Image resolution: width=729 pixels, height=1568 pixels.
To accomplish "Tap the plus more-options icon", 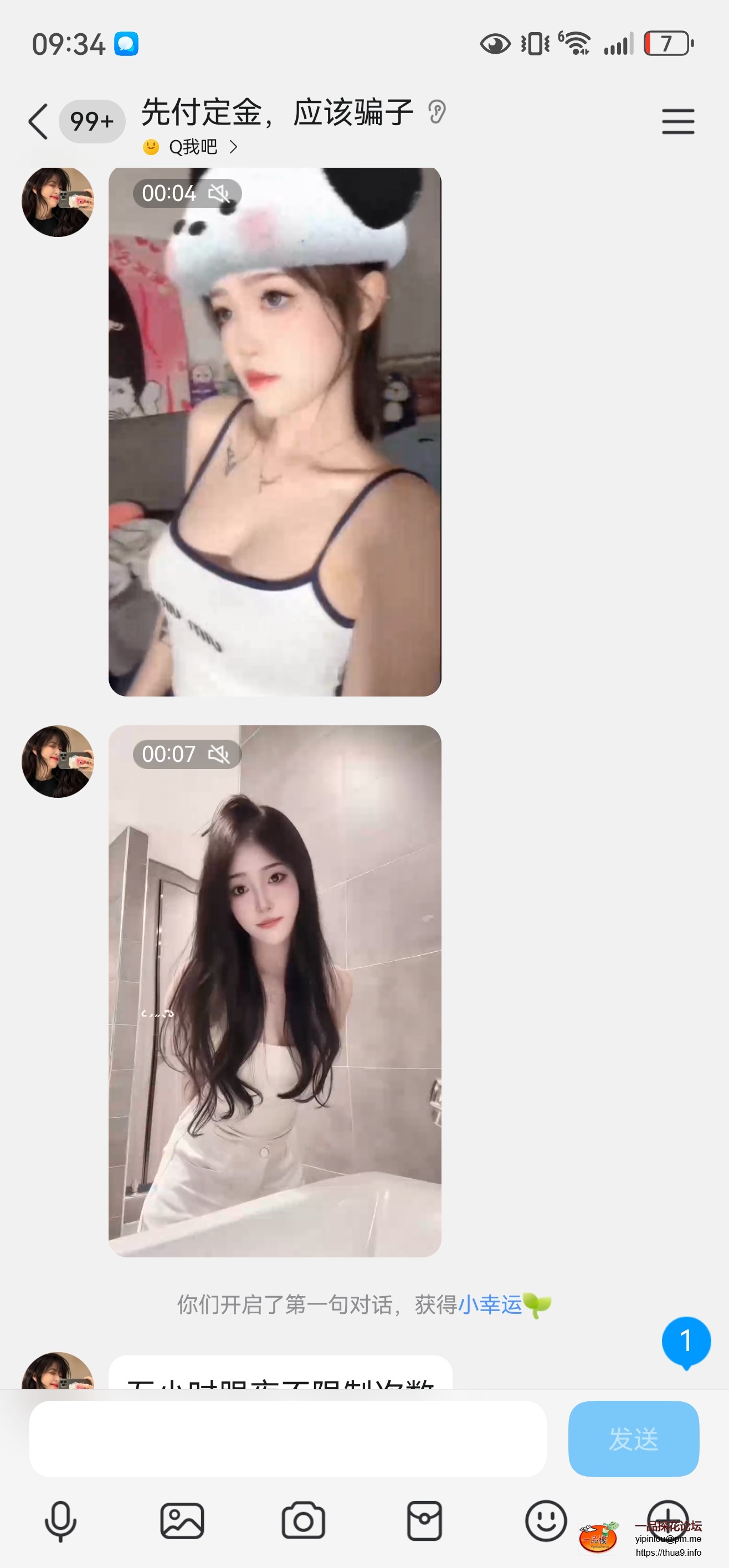I will coord(668,1519).
